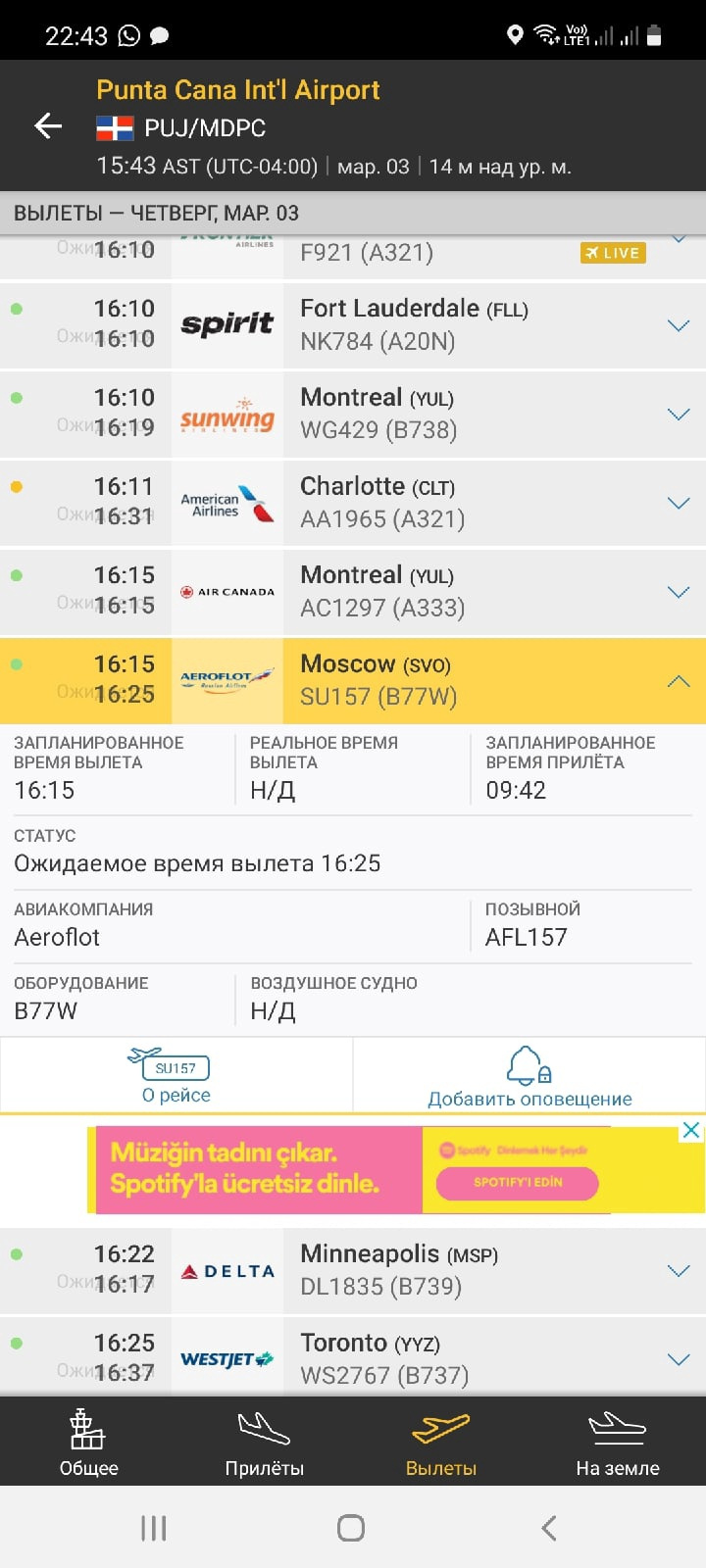
Task: Expand the Fort Lauderdale NK784 flight row
Action: (678, 325)
